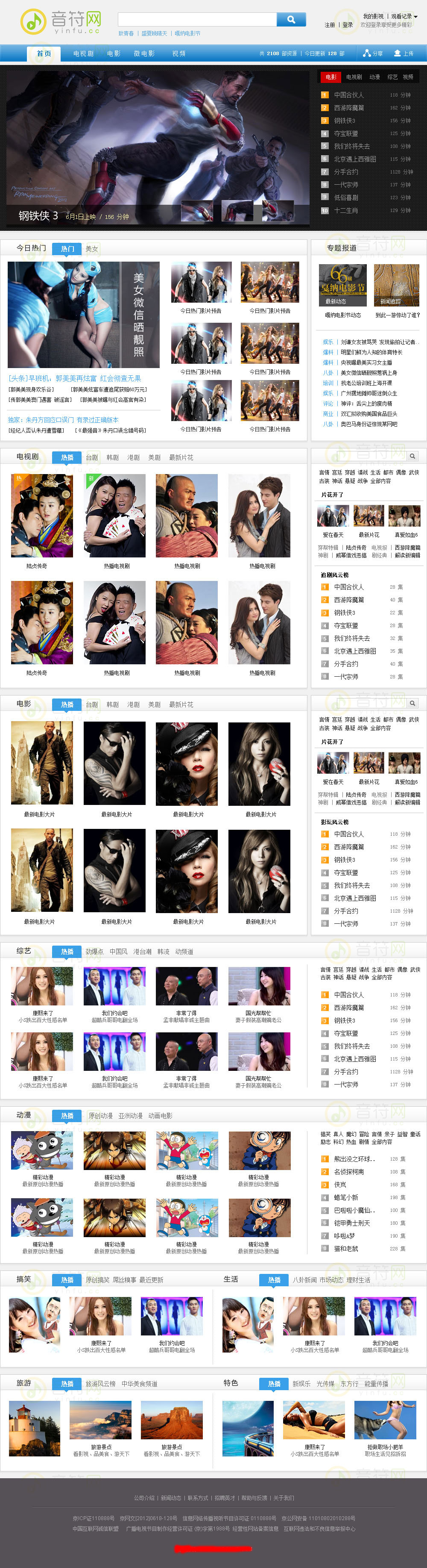Go to the 微电影 navigation tab

[x=144, y=53]
